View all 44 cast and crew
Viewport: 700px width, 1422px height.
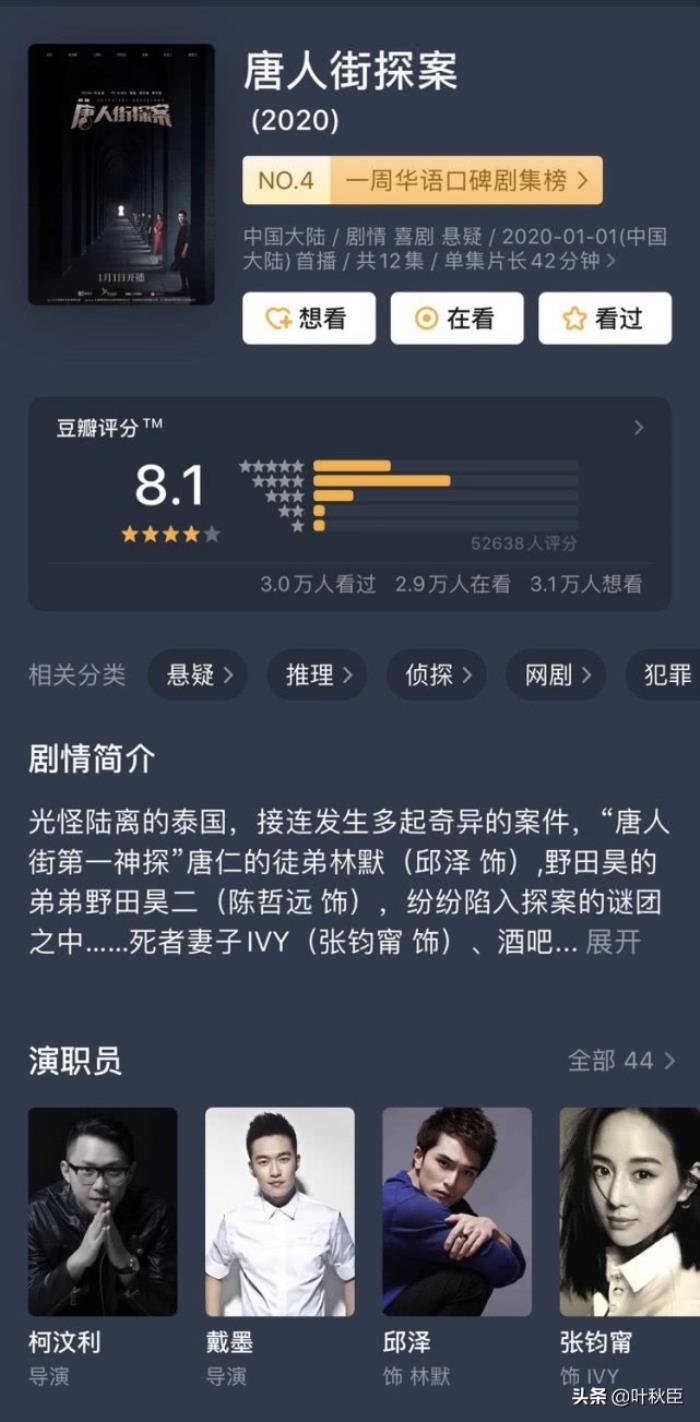(x=621, y=1060)
